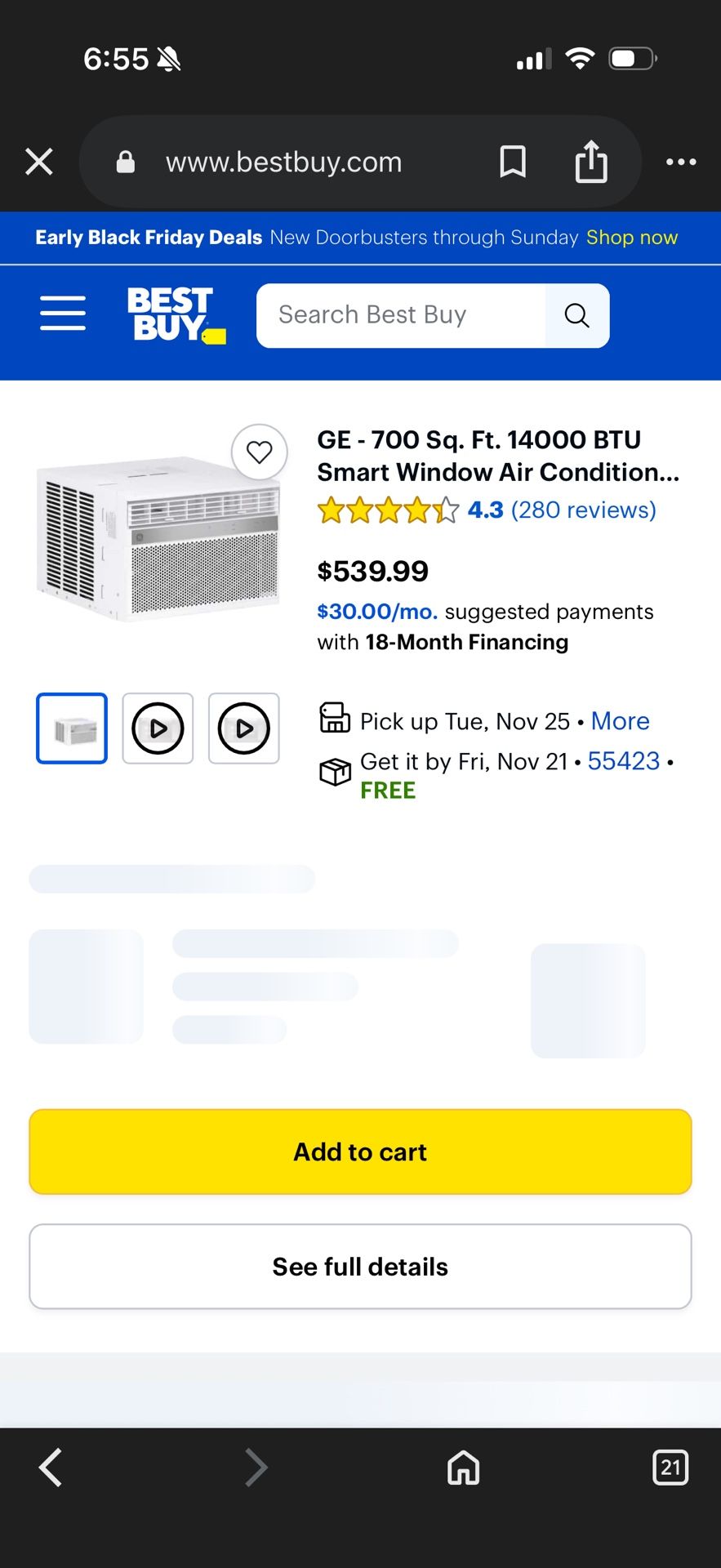Open Early Black Friday Deals via Shop now
The width and height of the screenshot is (721, 1568).
coord(632,238)
